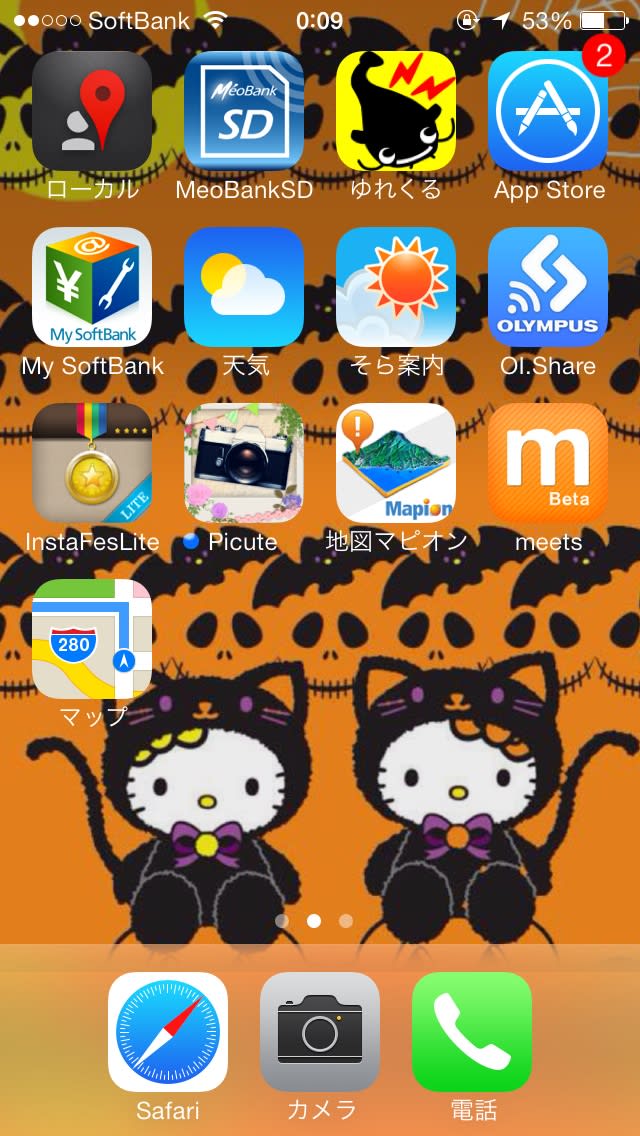Tap the home screen page indicator dots
Image resolution: width=640 pixels, height=1136 pixels.
pyautogui.click(x=314, y=921)
